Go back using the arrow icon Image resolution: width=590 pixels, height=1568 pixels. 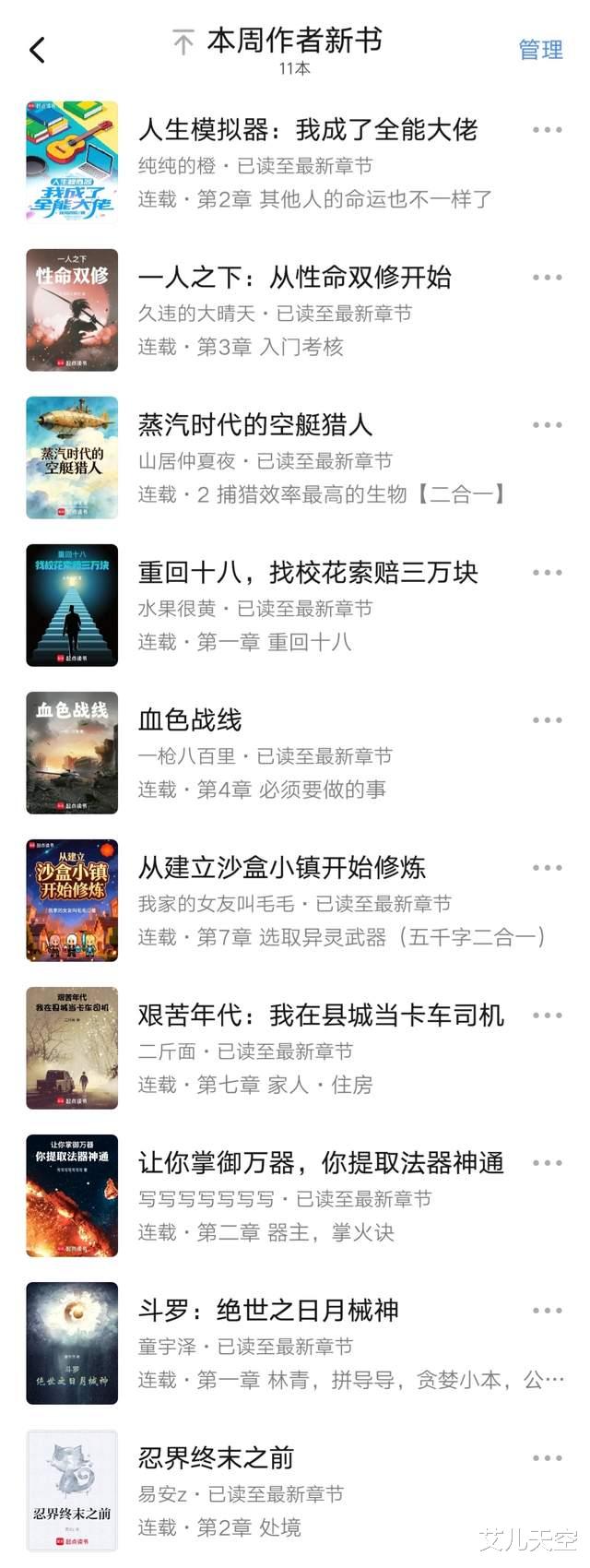point(38,50)
